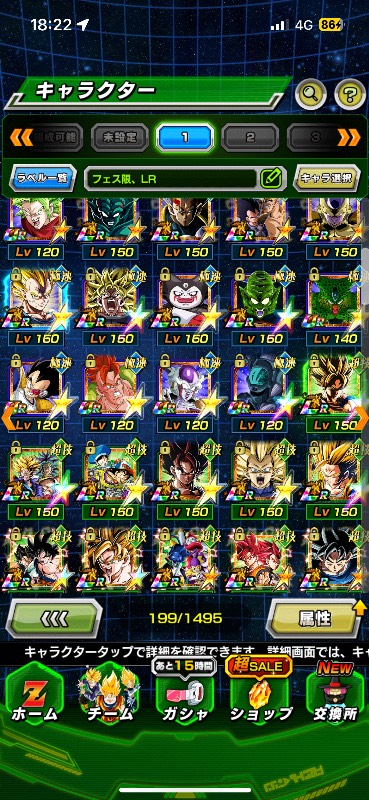
Task: Switch to the 未設定 tab
Action: pos(120,137)
